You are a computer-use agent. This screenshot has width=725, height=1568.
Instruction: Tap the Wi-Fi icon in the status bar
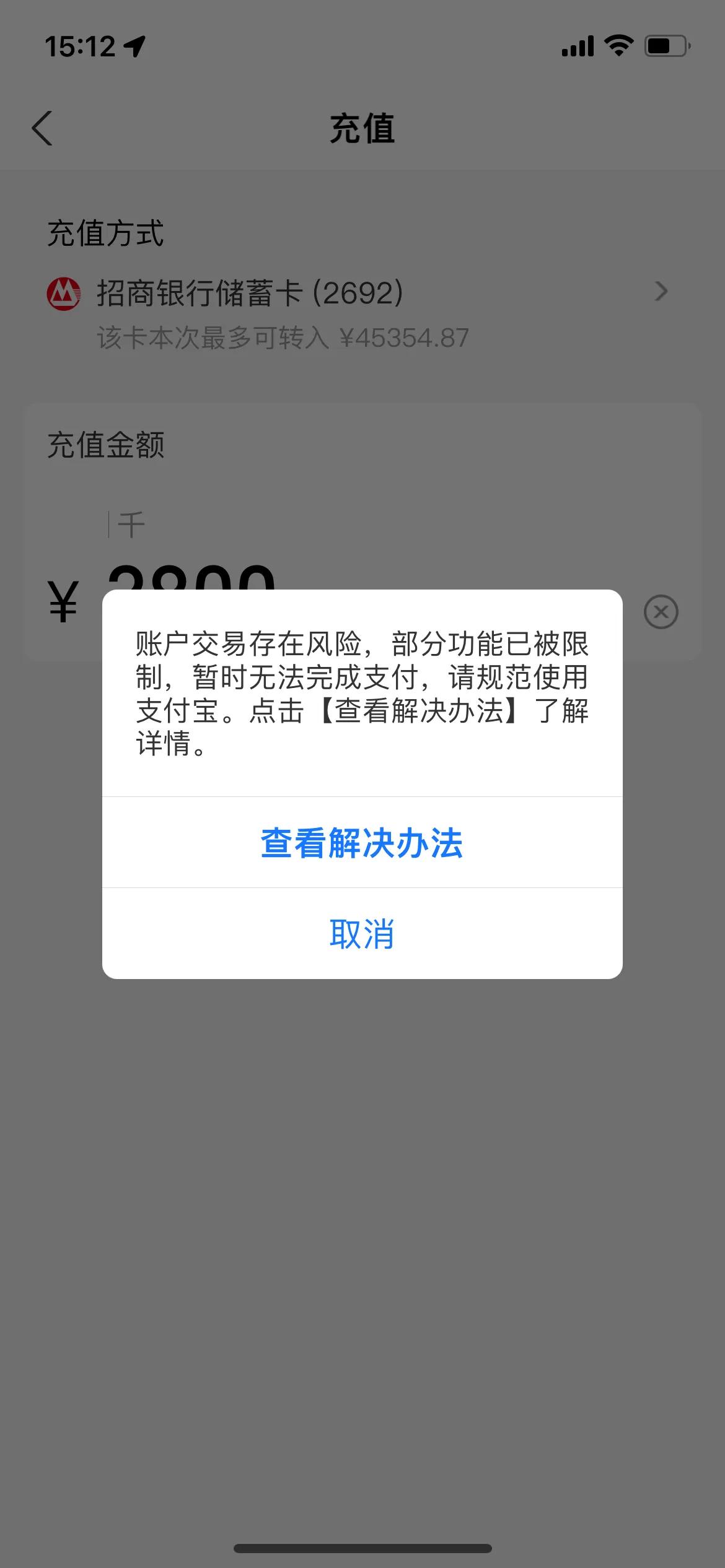(618, 45)
